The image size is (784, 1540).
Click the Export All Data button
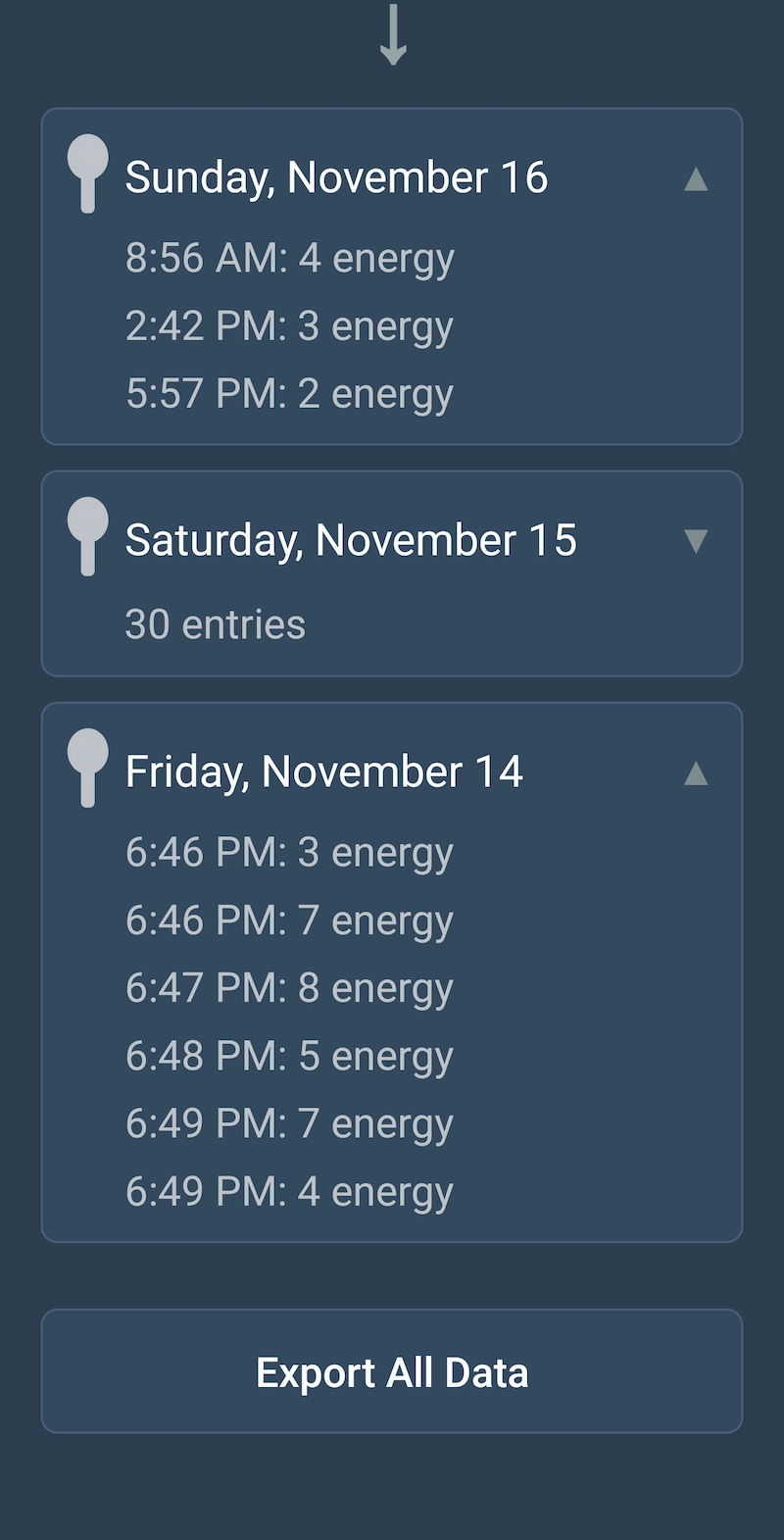coord(392,1371)
